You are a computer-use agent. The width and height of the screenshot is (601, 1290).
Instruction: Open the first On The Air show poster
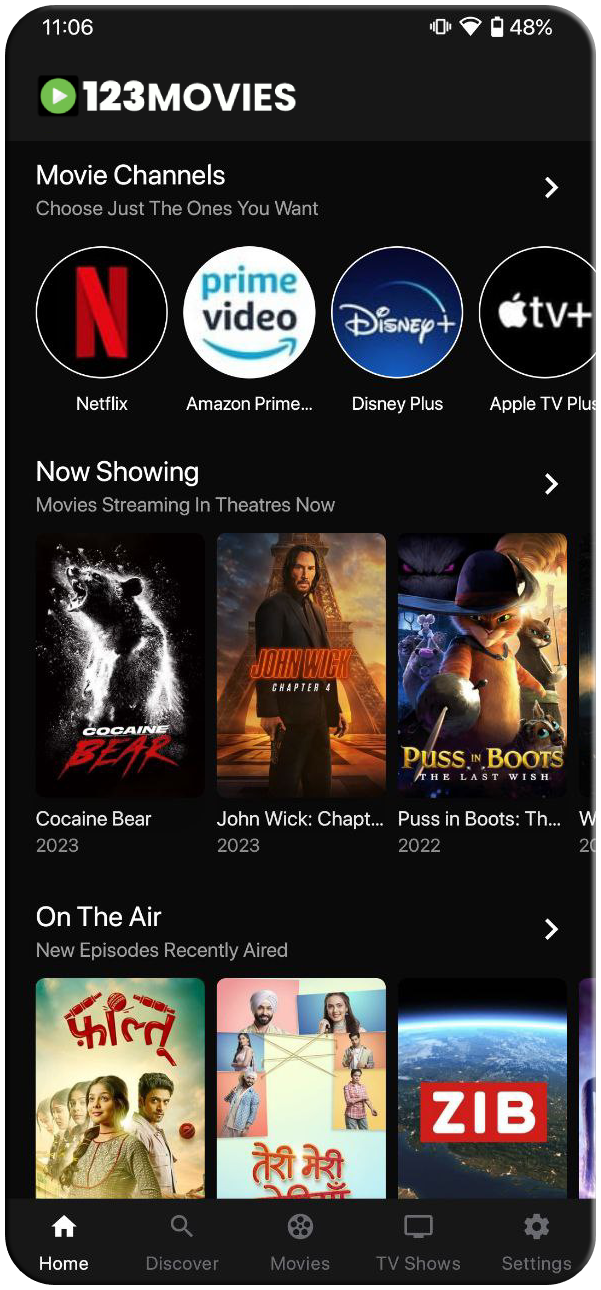click(120, 1088)
